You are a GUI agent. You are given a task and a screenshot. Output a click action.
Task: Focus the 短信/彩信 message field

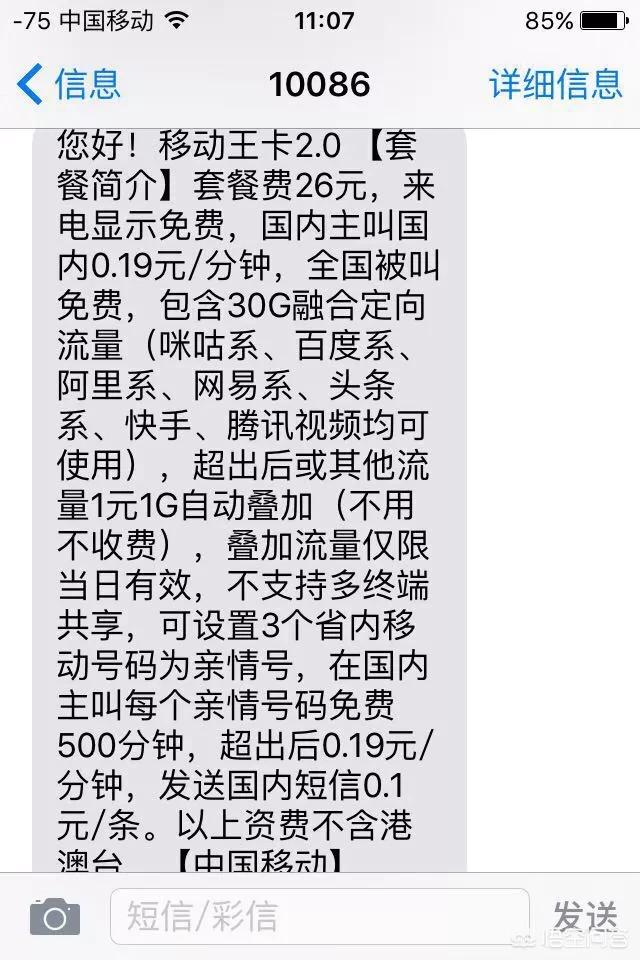click(318, 916)
